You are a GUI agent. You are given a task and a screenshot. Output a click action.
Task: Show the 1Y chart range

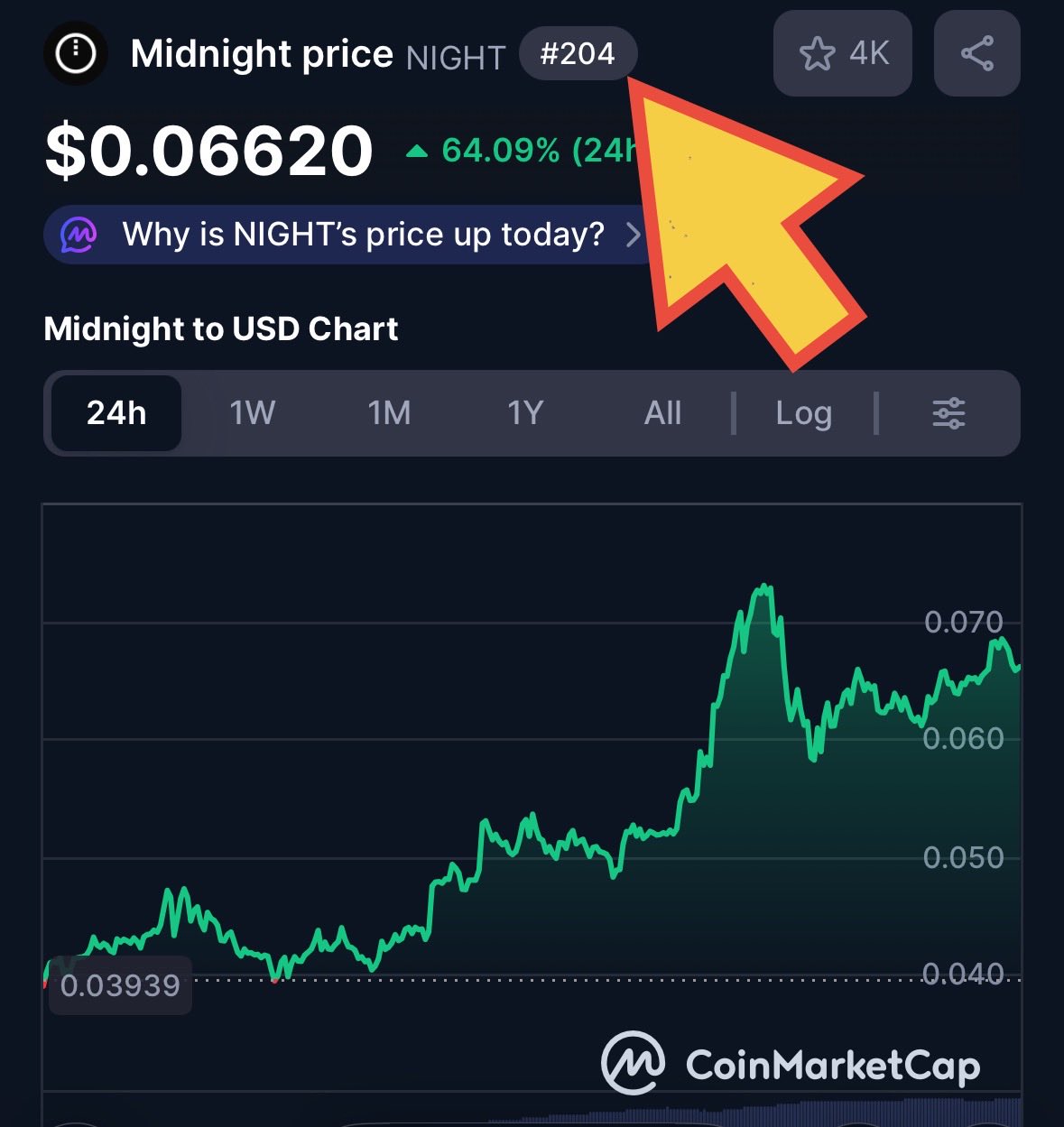tap(525, 413)
